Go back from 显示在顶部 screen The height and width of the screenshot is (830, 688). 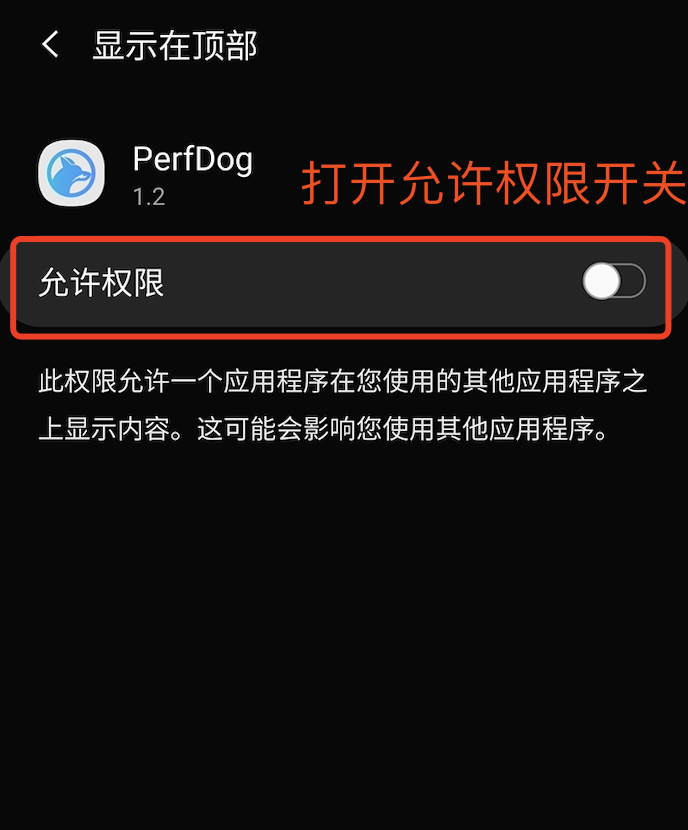[50, 45]
